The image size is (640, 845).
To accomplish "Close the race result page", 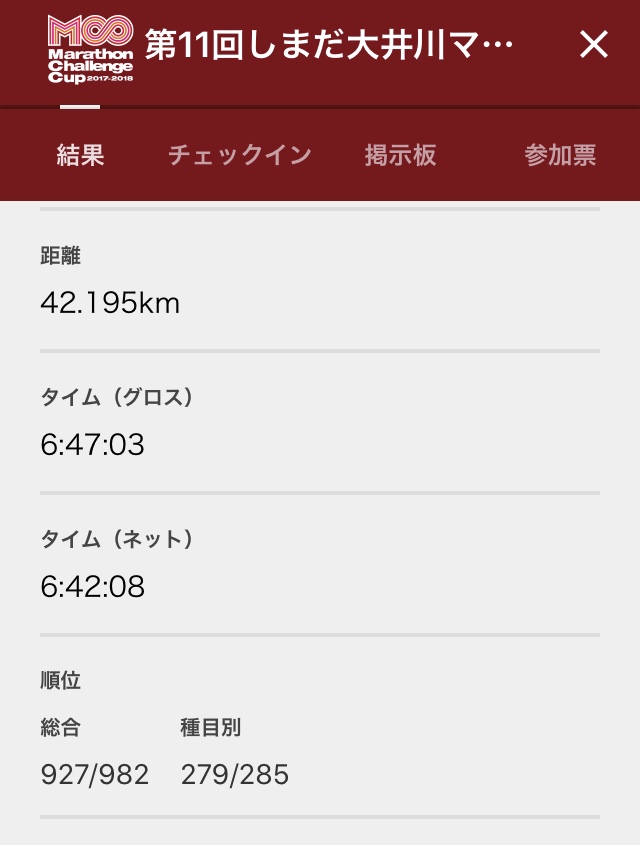I will [x=594, y=44].
